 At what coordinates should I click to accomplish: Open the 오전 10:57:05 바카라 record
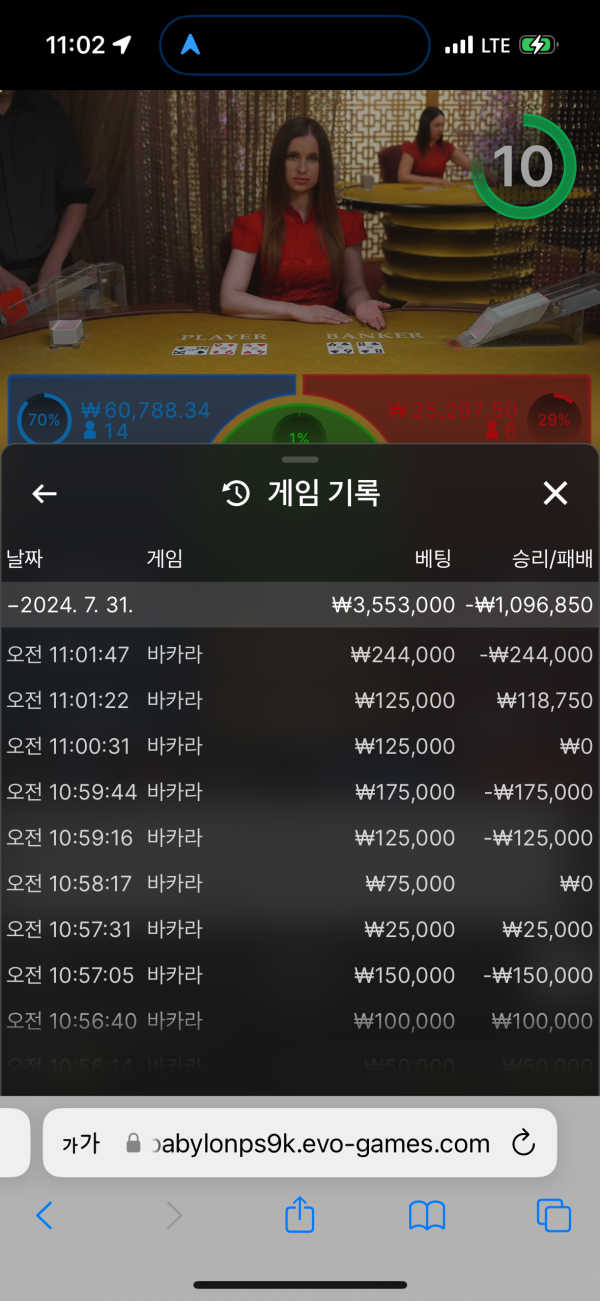(x=300, y=975)
